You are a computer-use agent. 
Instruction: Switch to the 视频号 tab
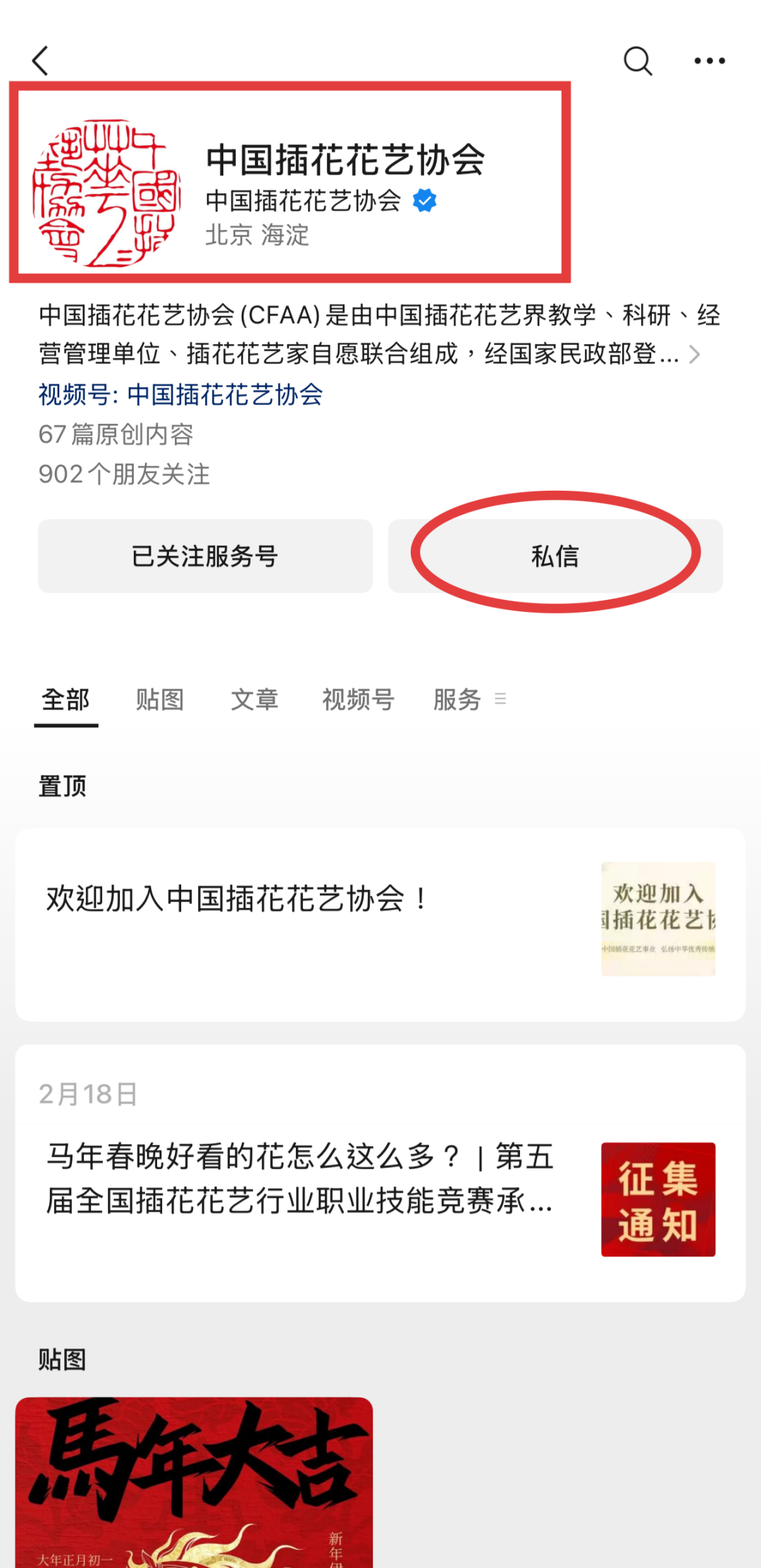(x=358, y=700)
